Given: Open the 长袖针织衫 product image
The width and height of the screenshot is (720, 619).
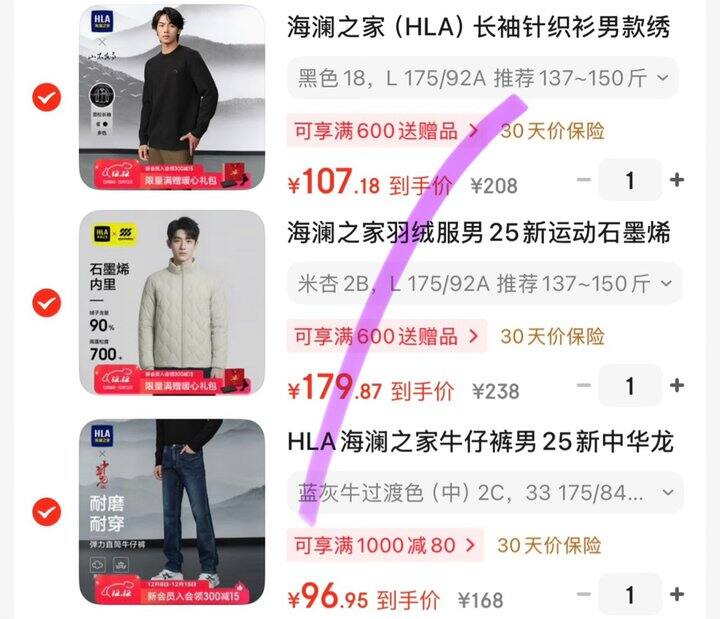Looking at the screenshot, I should (x=172, y=97).
